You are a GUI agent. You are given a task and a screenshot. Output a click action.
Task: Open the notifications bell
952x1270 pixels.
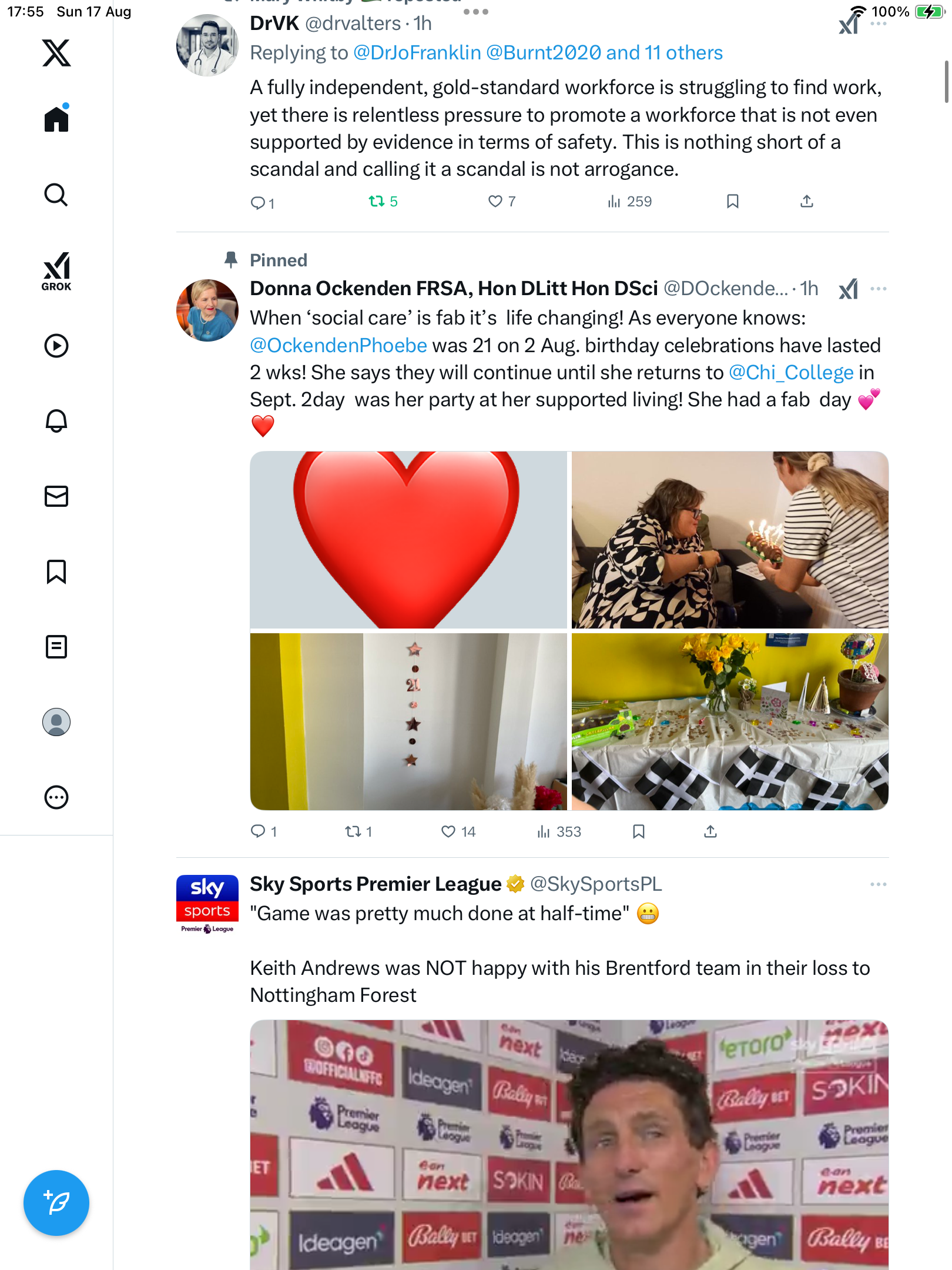click(56, 421)
